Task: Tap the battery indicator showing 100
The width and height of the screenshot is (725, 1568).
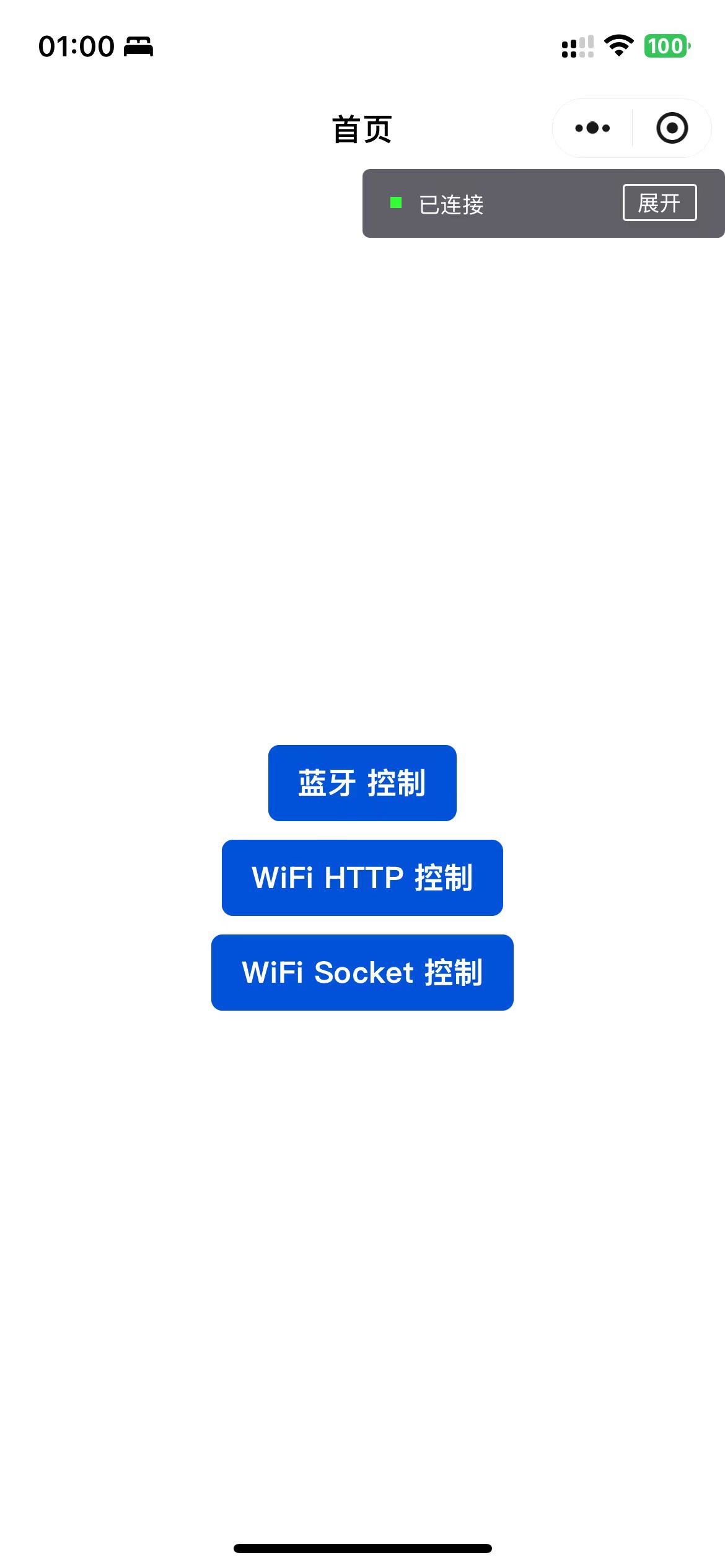Action: click(x=668, y=46)
